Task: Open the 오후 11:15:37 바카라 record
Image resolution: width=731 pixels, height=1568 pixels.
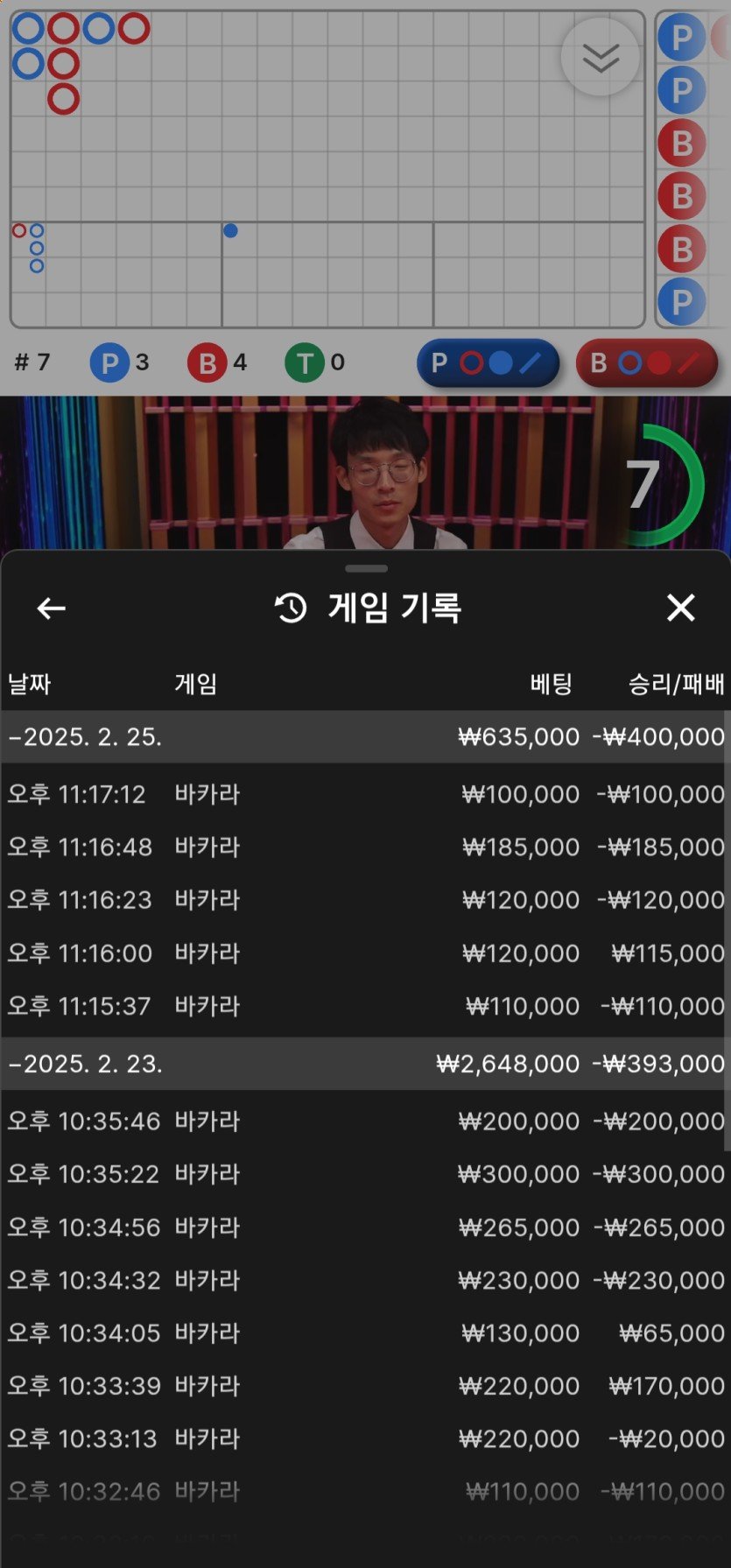Action: click(363, 1005)
